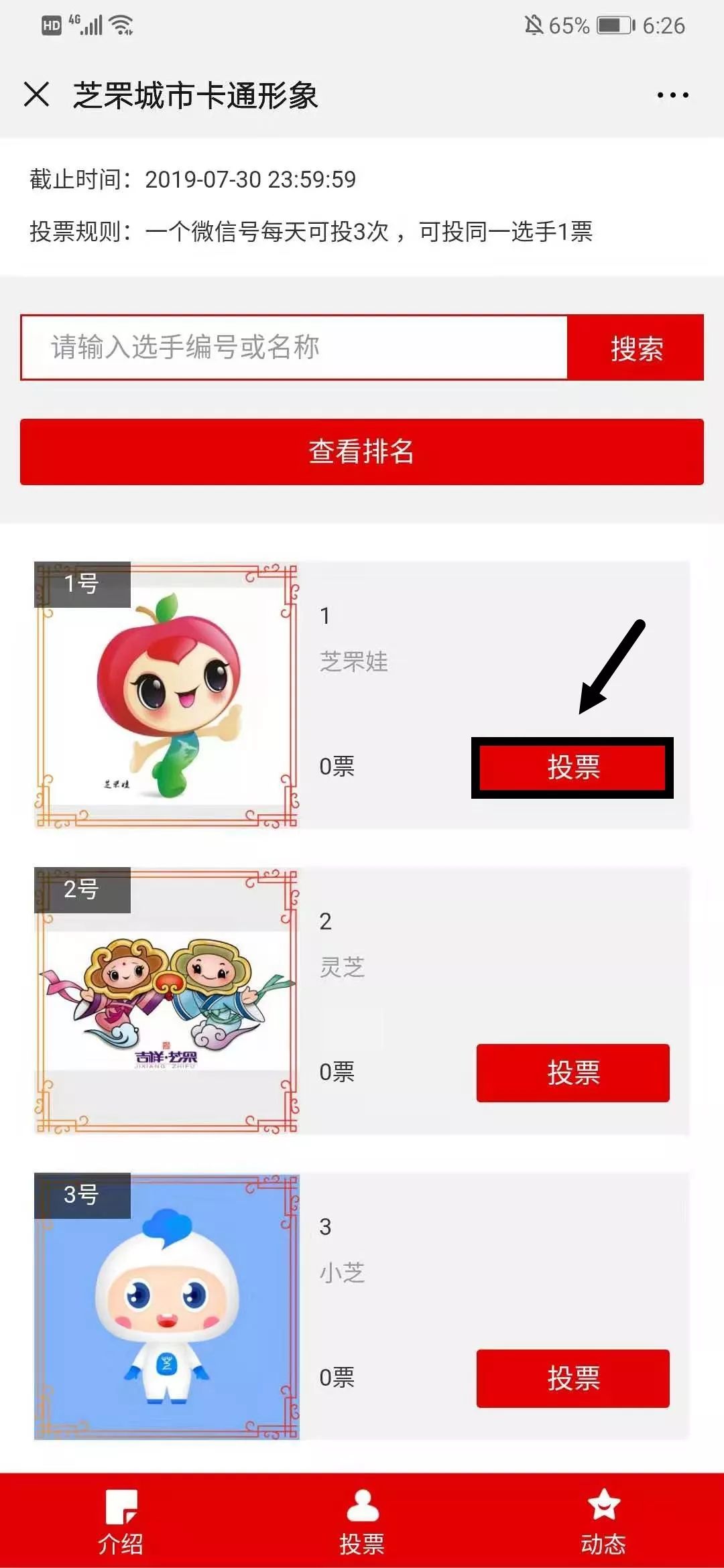Open the three-dot overflow menu
724x1568 pixels.
(672, 95)
